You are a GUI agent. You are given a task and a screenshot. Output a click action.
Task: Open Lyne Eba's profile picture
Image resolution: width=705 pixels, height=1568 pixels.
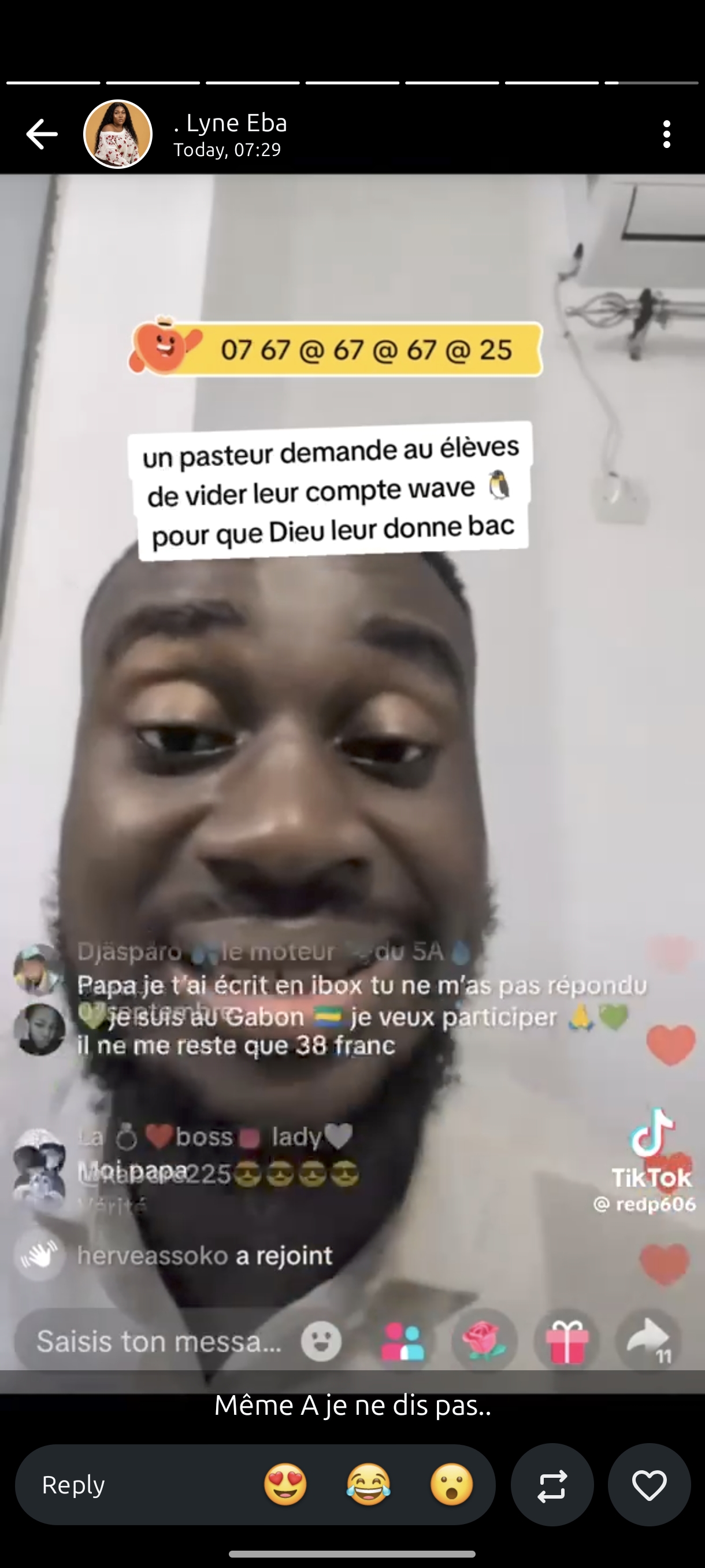[x=117, y=134]
